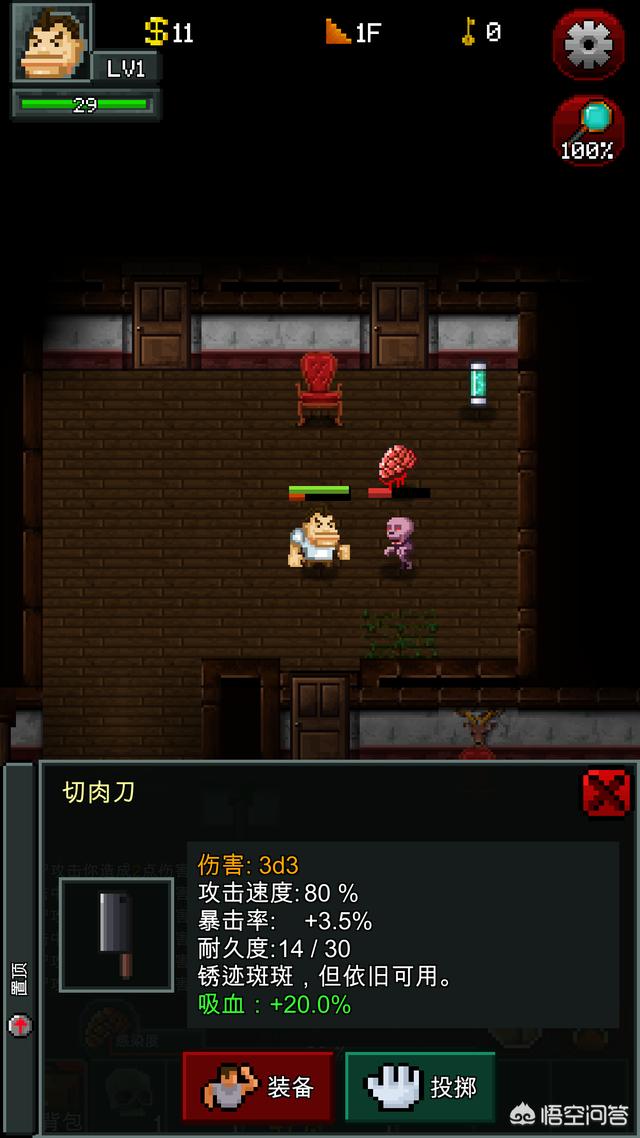This screenshot has height=1138, width=640.
Task: Throw the cleaver with 投掷
Action: tap(420, 1086)
